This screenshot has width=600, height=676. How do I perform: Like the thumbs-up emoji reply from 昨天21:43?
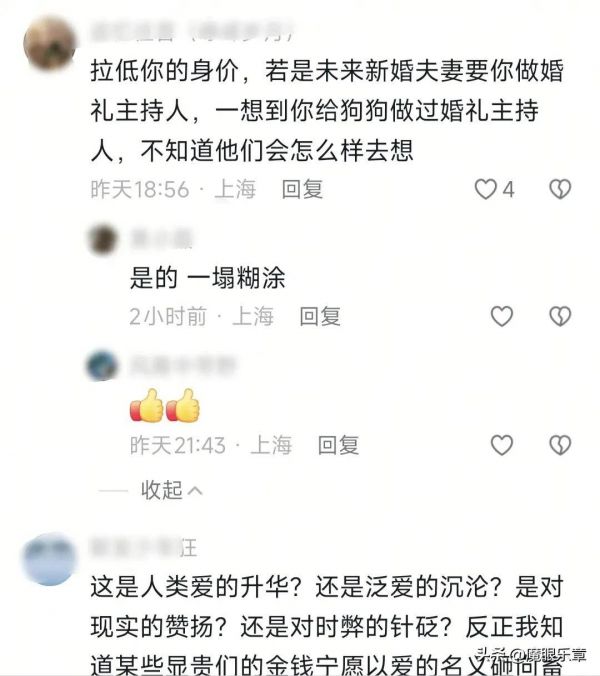pyautogui.click(x=501, y=445)
